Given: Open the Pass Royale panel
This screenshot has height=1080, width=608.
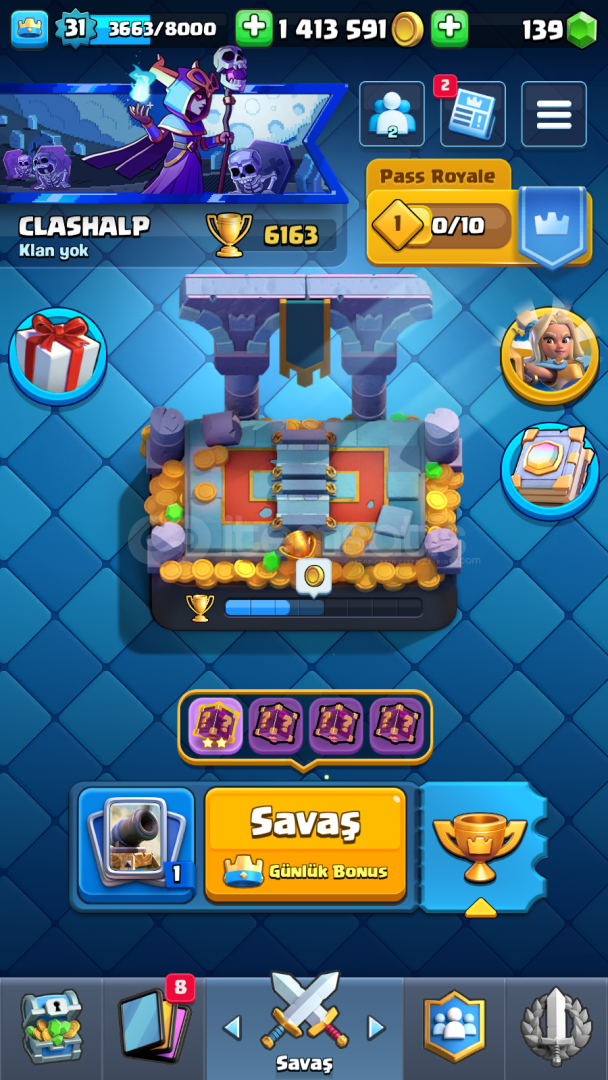Looking at the screenshot, I should tap(479, 214).
